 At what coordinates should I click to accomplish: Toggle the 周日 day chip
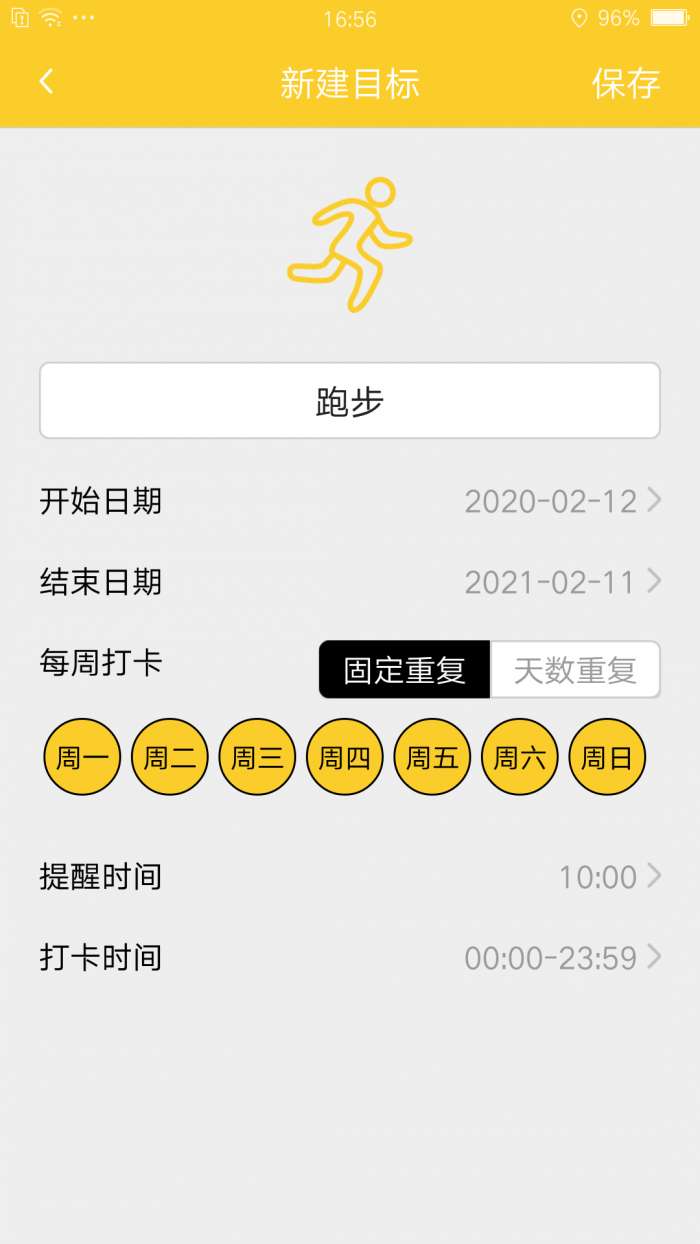click(x=607, y=757)
